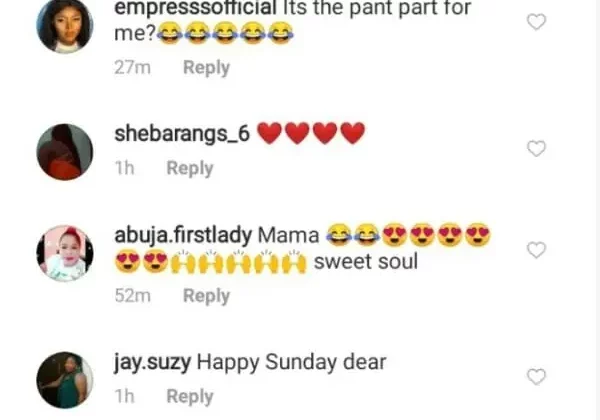Like the comment by empresssofficial

click(536, 21)
